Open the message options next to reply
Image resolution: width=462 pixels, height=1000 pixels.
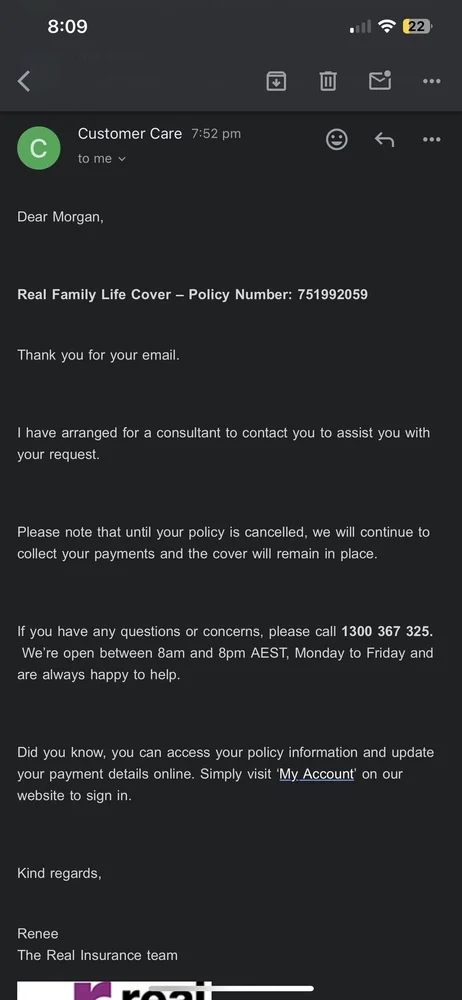coord(431,140)
